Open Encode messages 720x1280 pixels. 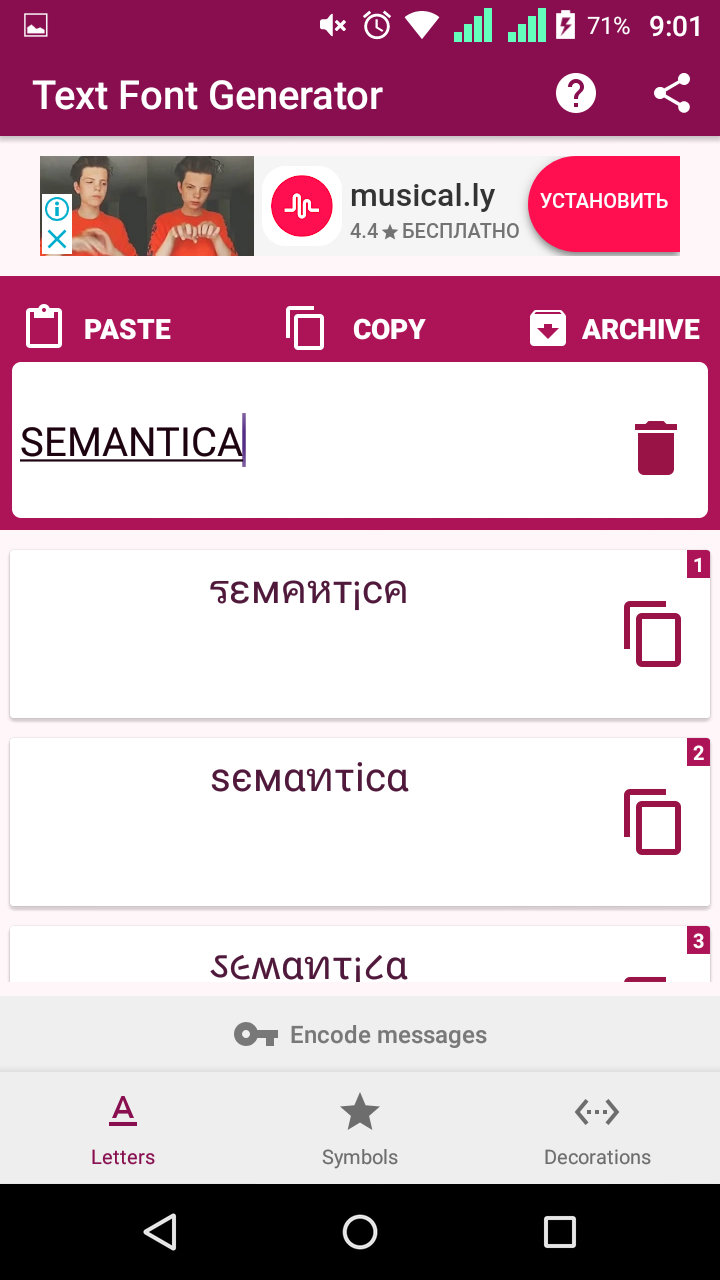[360, 1034]
